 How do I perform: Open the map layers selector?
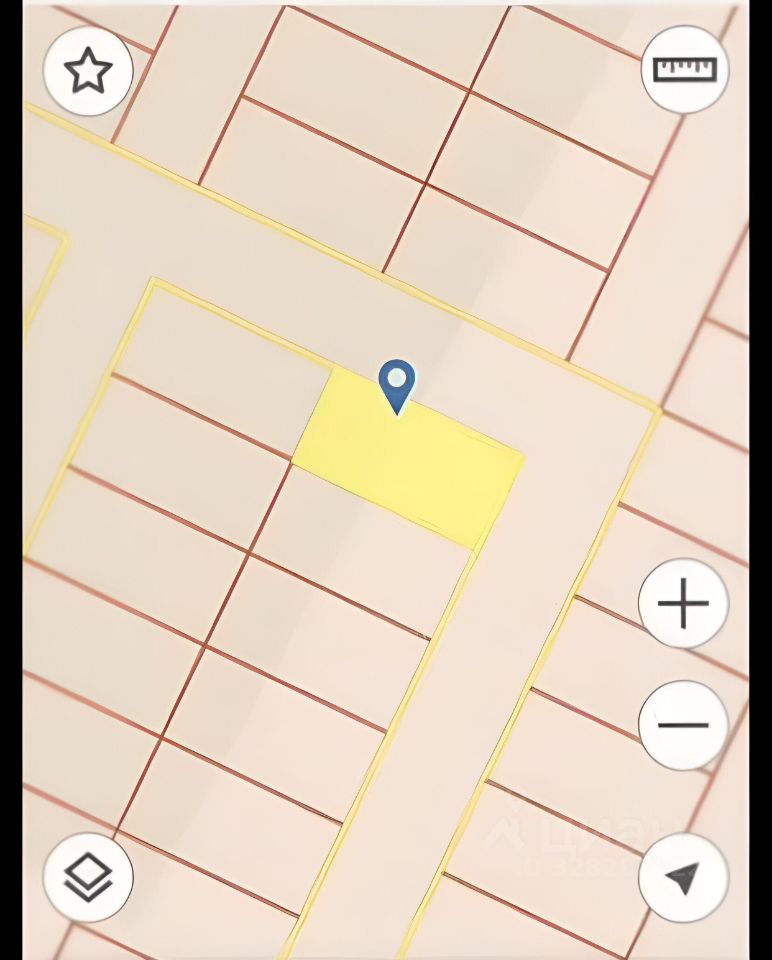click(x=88, y=877)
